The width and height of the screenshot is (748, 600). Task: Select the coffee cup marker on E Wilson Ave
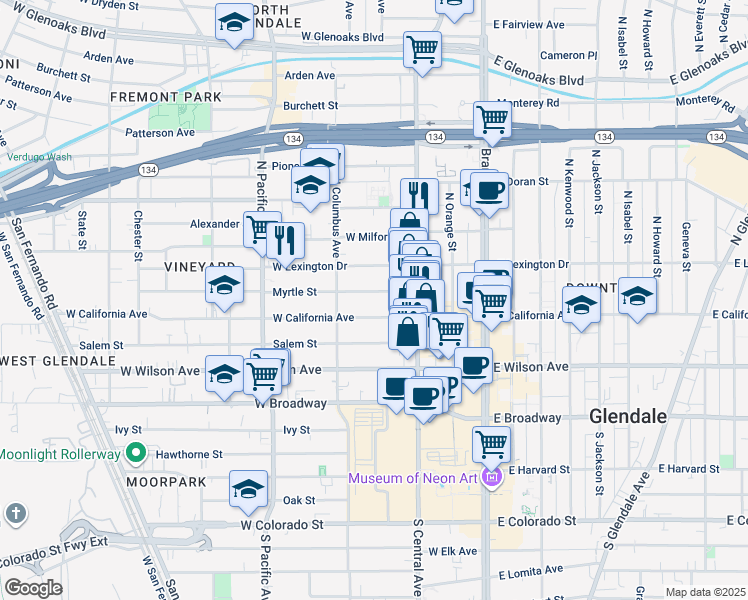point(473,363)
